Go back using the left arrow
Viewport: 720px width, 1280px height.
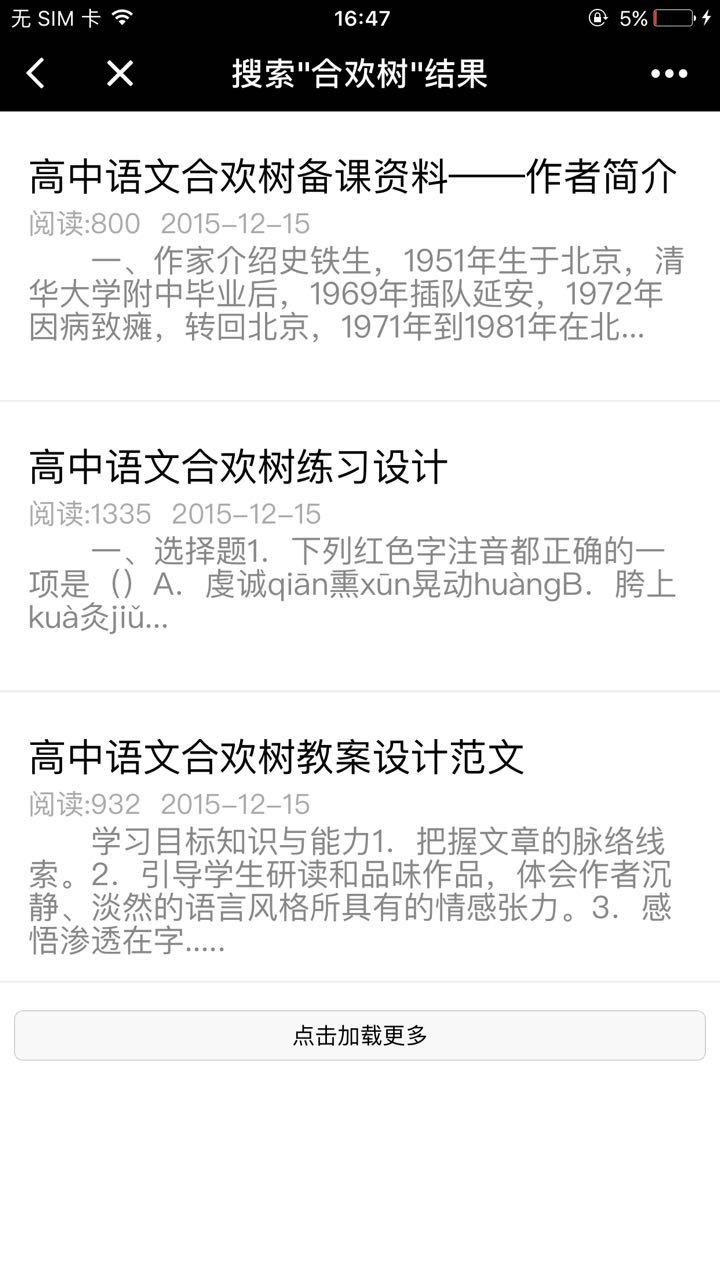click(x=36, y=73)
